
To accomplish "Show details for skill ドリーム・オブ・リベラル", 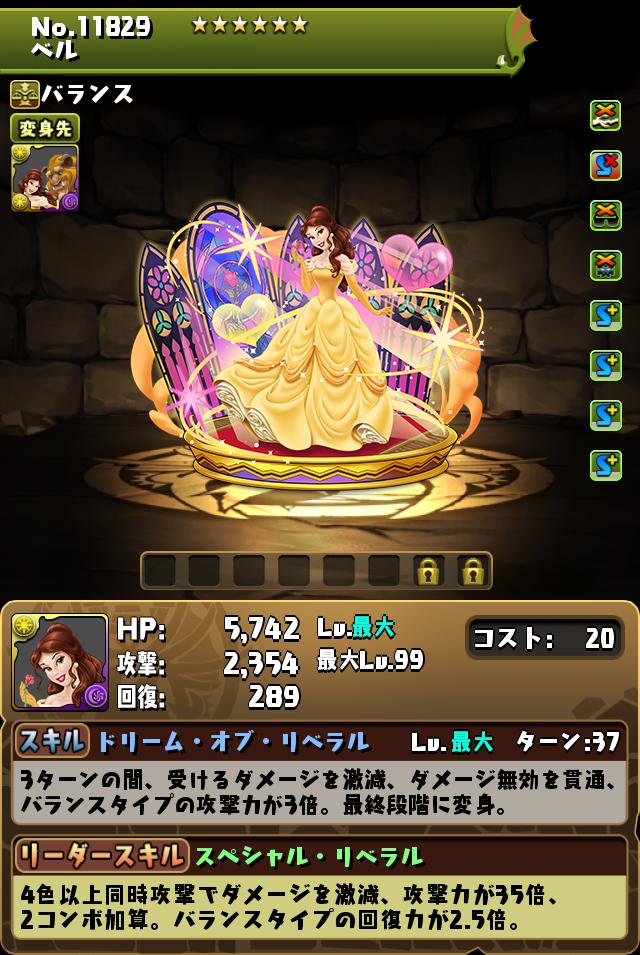I will [x=232, y=742].
